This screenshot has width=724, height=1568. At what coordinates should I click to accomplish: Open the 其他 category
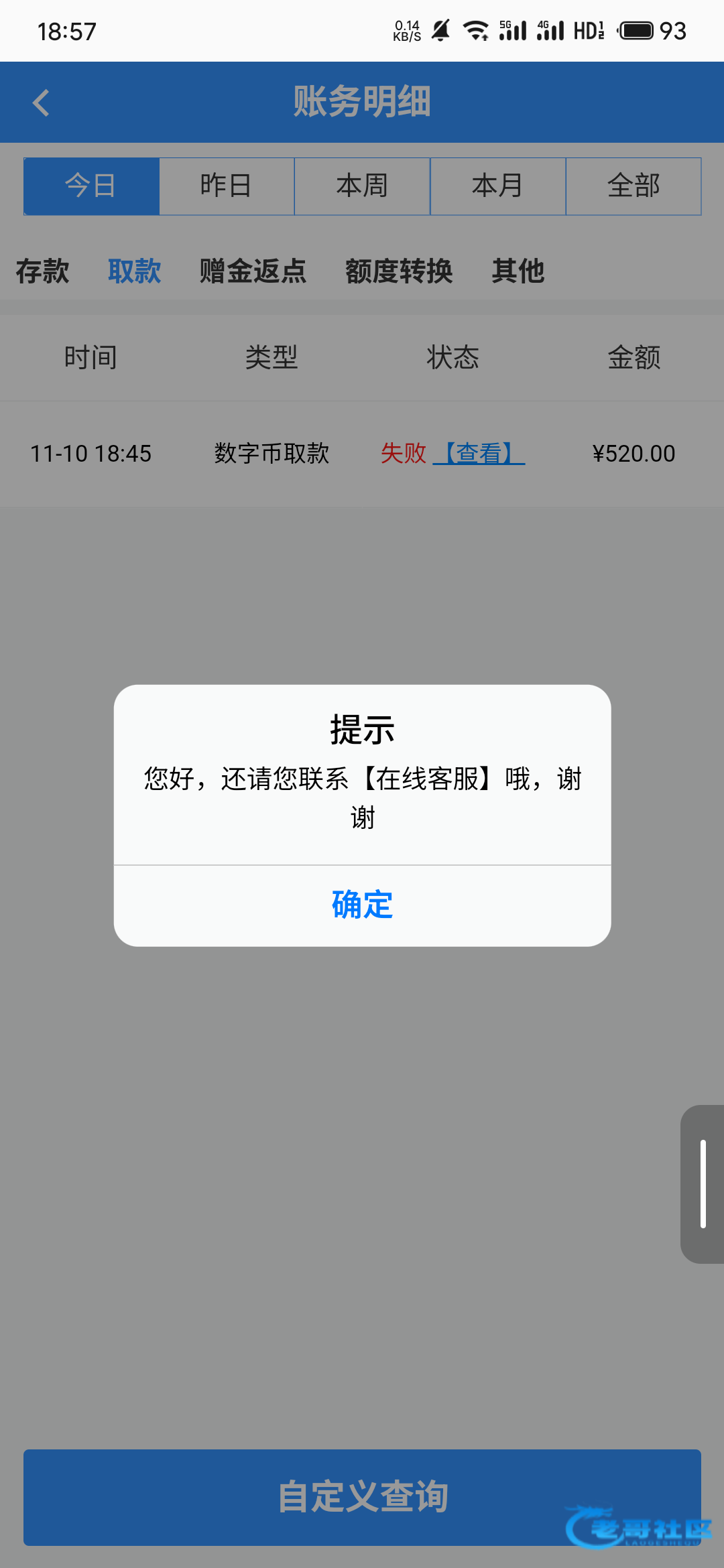pos(518,271)
